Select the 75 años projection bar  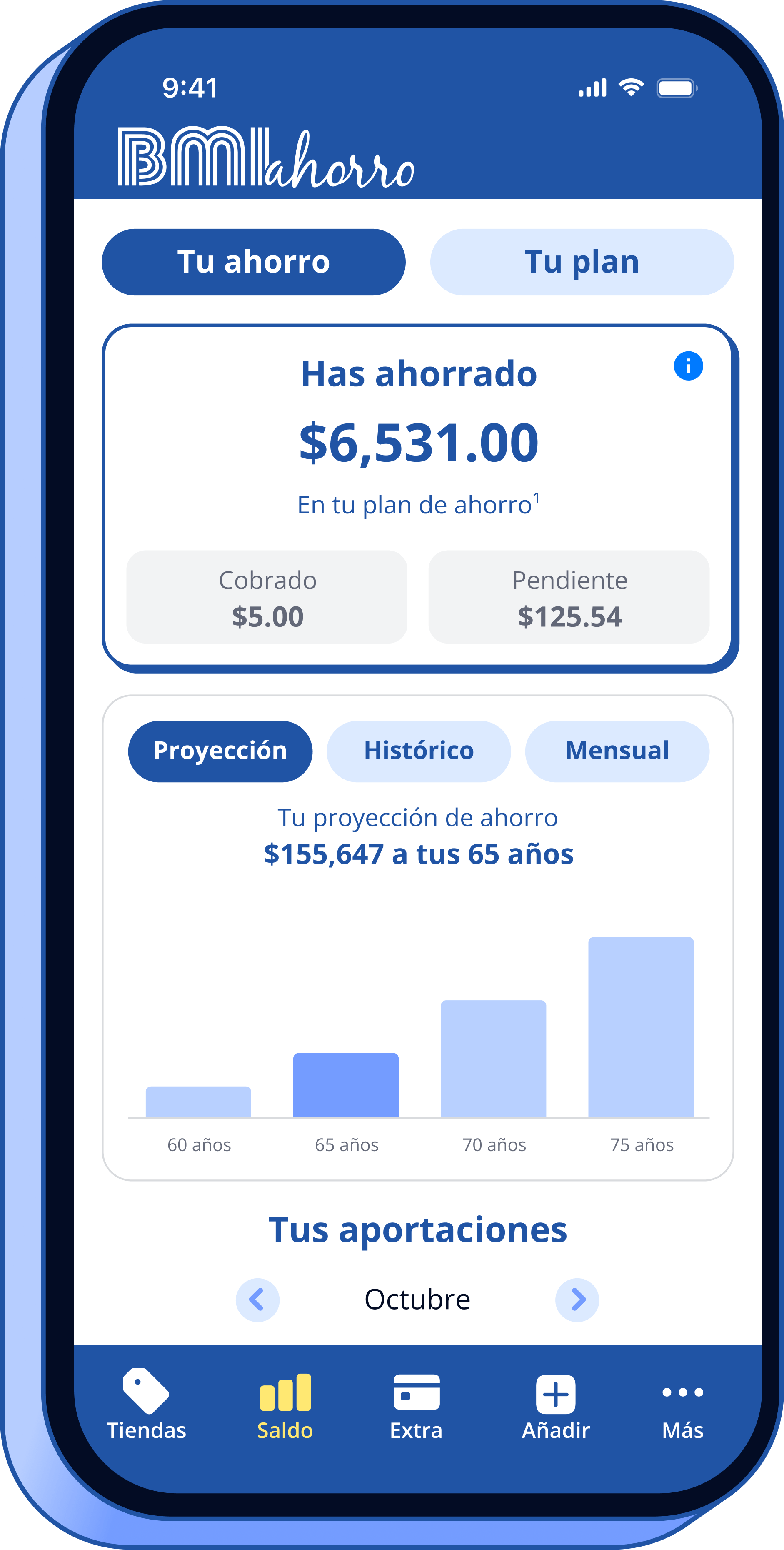pyautogui.click(x=641, y=1027)
